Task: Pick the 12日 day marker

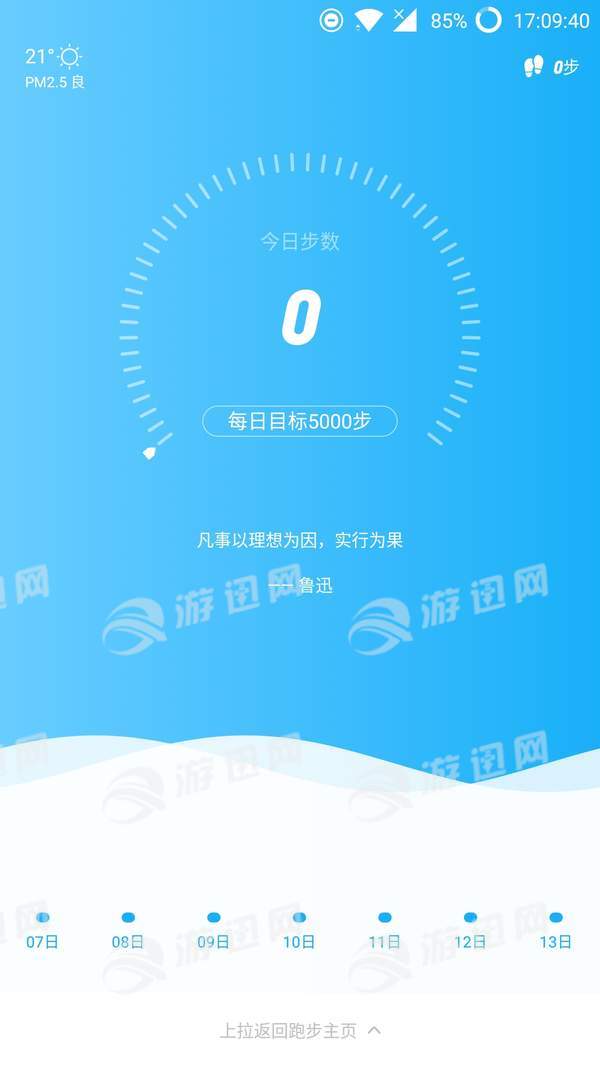Action: pos(470,930)
